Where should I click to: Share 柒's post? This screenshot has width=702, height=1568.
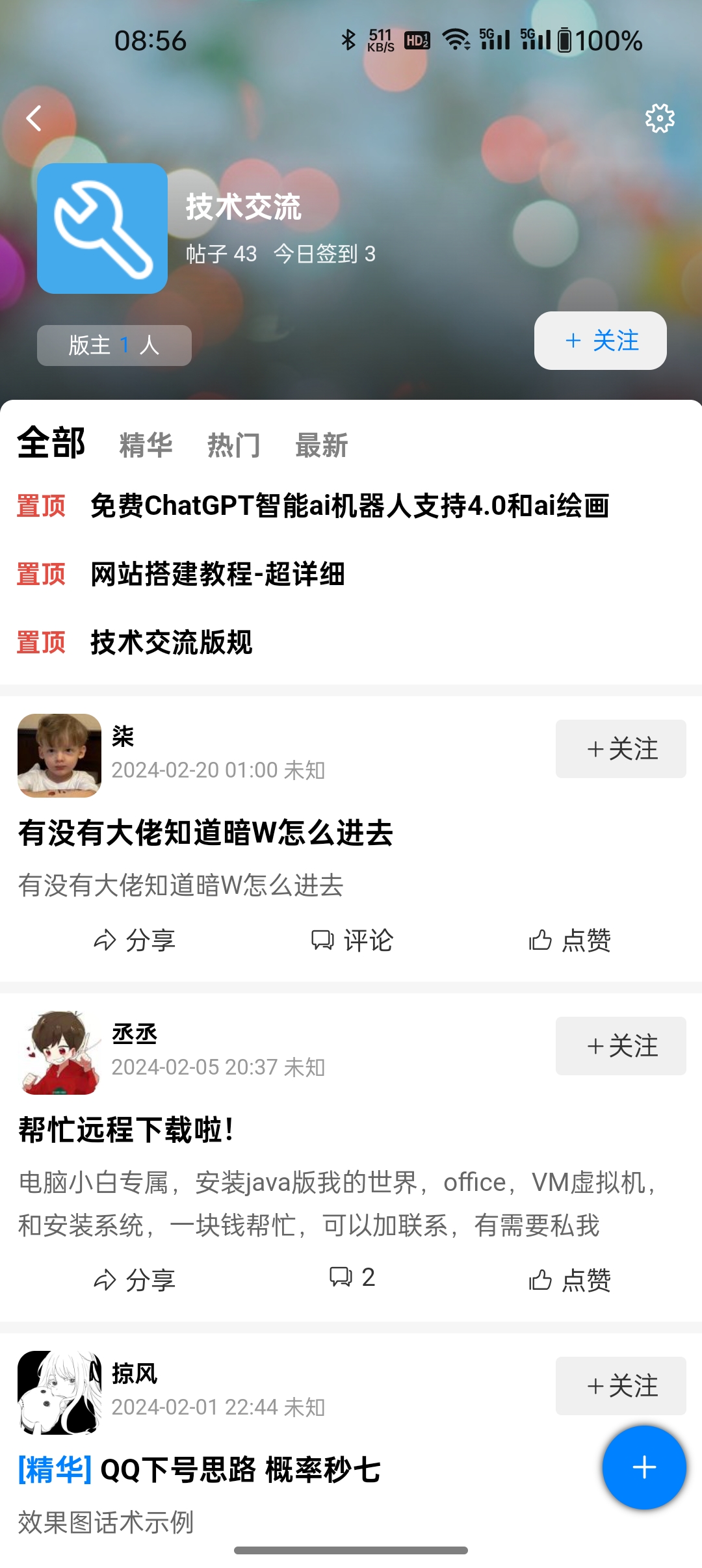(x=135, y=940)
